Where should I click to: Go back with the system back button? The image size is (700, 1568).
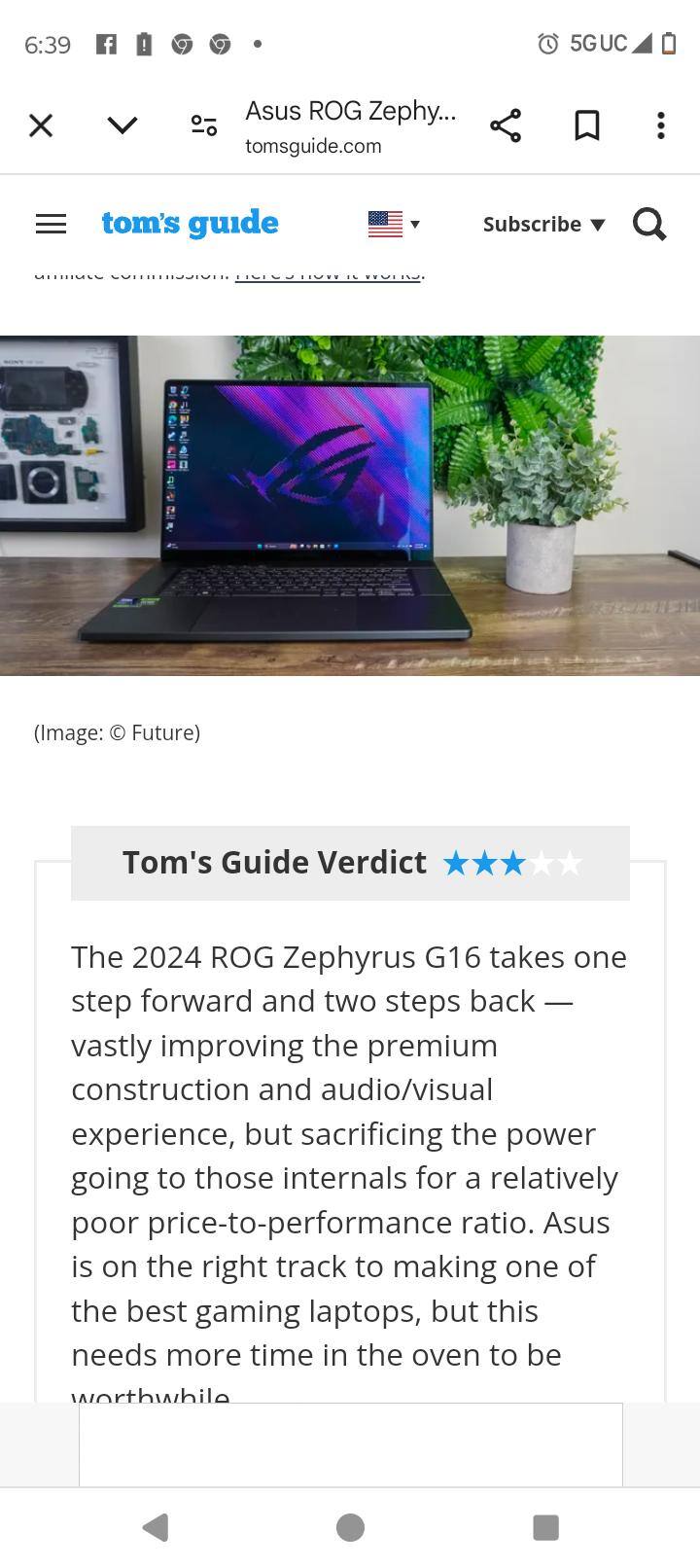pyautogui.click(x=156, y=1527)
